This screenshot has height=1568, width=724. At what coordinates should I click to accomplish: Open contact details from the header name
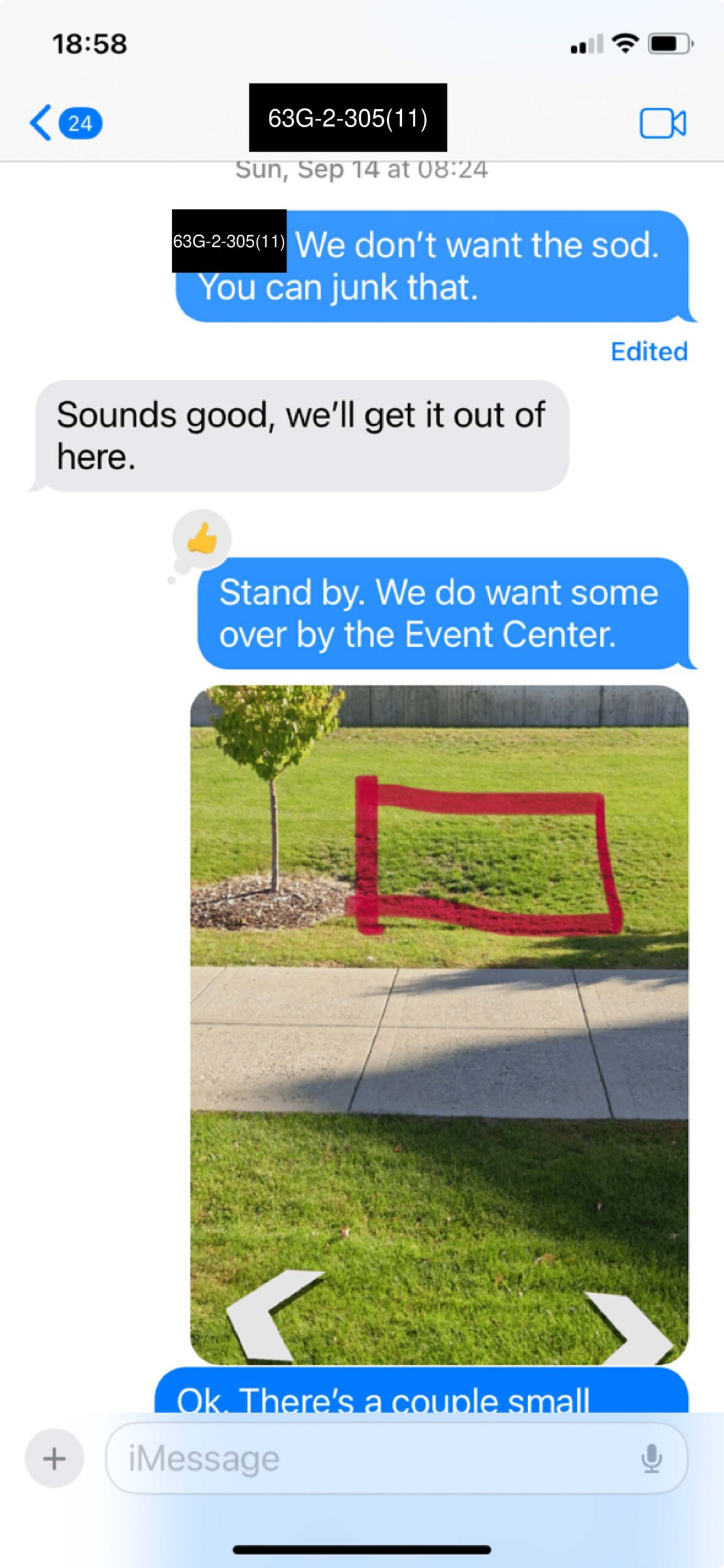(348, 118)
